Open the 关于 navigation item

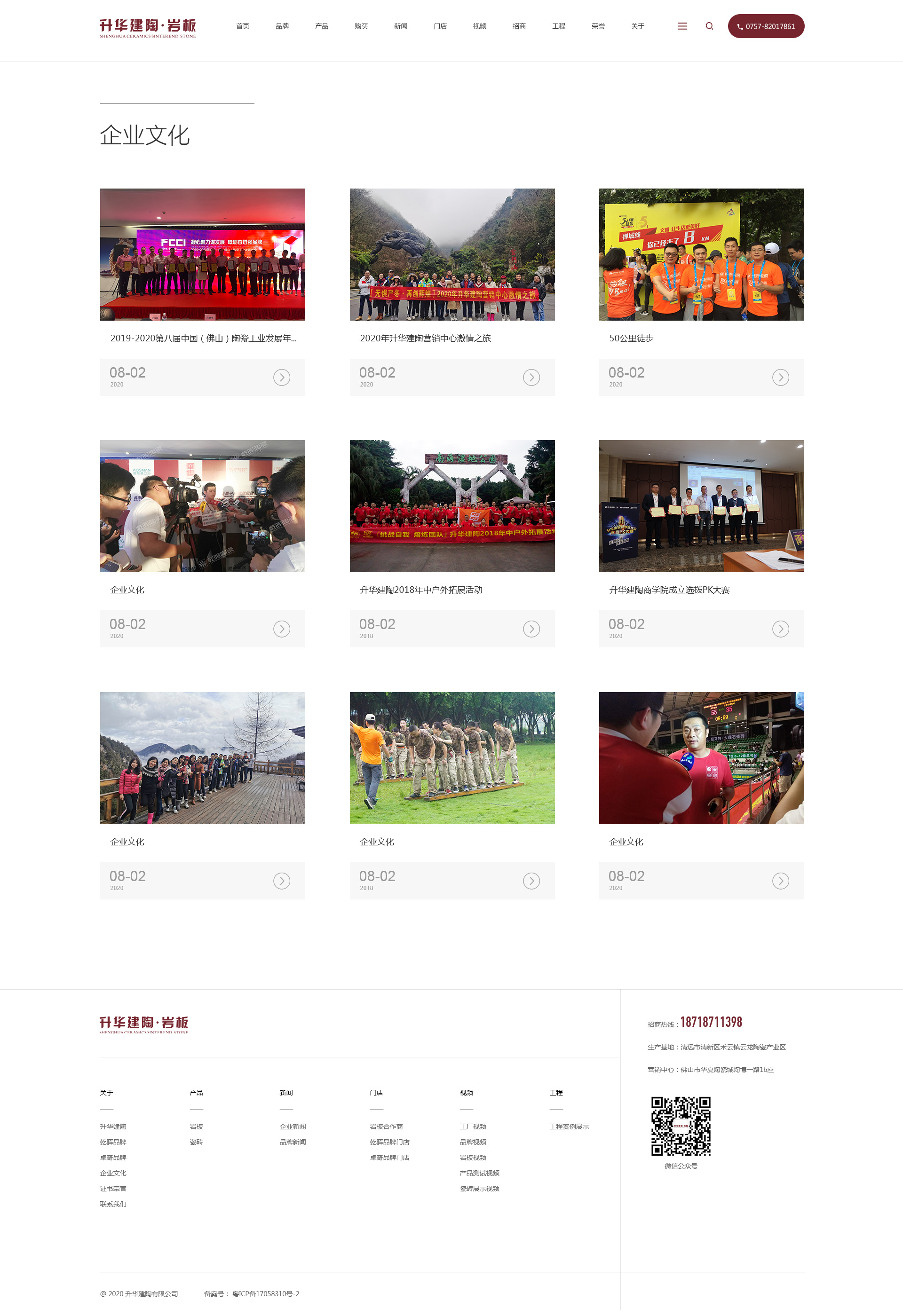coord(637,26)
